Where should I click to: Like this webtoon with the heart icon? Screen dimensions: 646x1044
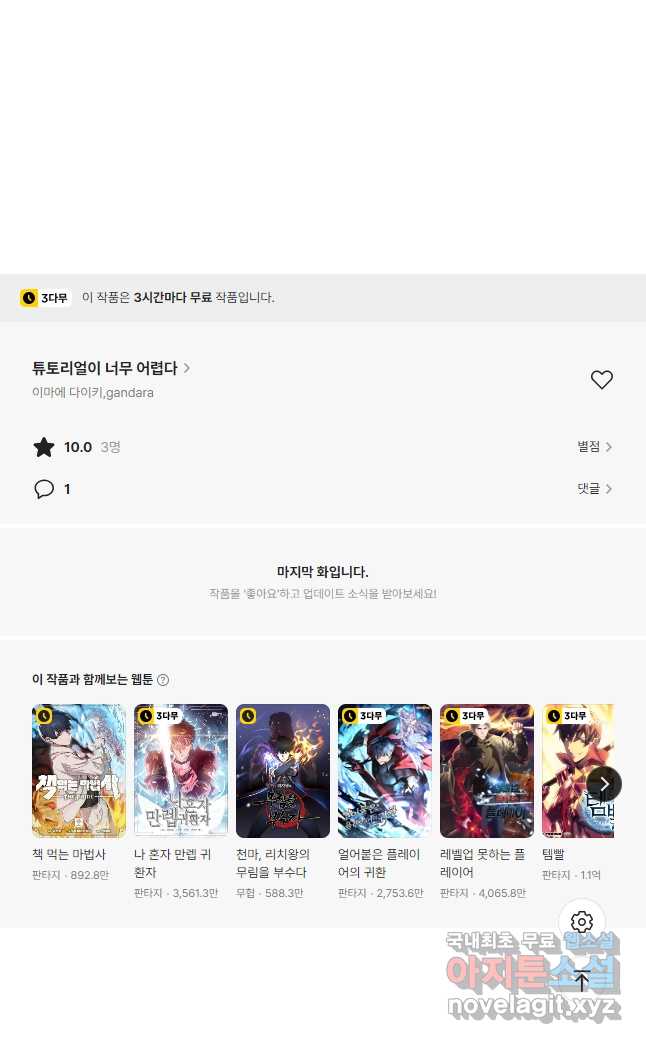tap(601, 380)
